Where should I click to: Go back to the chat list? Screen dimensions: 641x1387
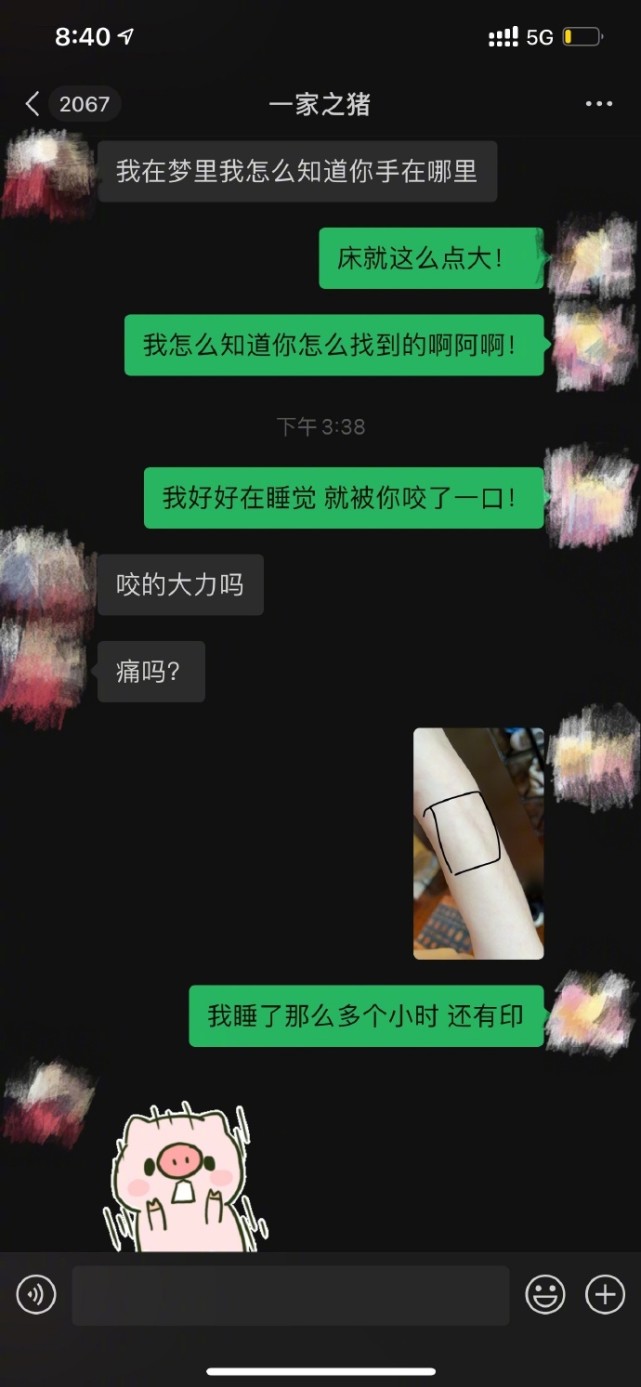click(x=33, y=103)
